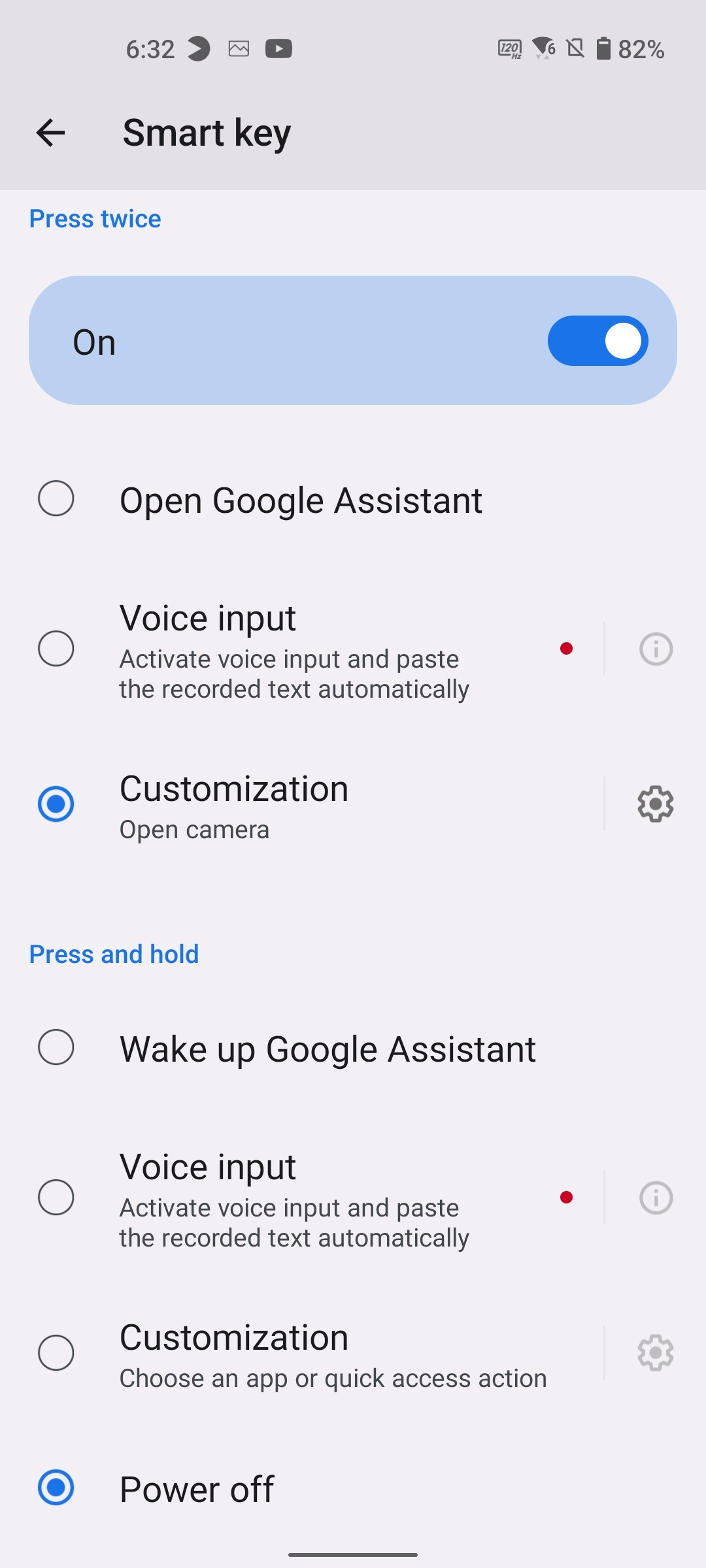Screen dimensions: 706x1568
Task: Go back from Smart key settings
Action: point(50,133)
